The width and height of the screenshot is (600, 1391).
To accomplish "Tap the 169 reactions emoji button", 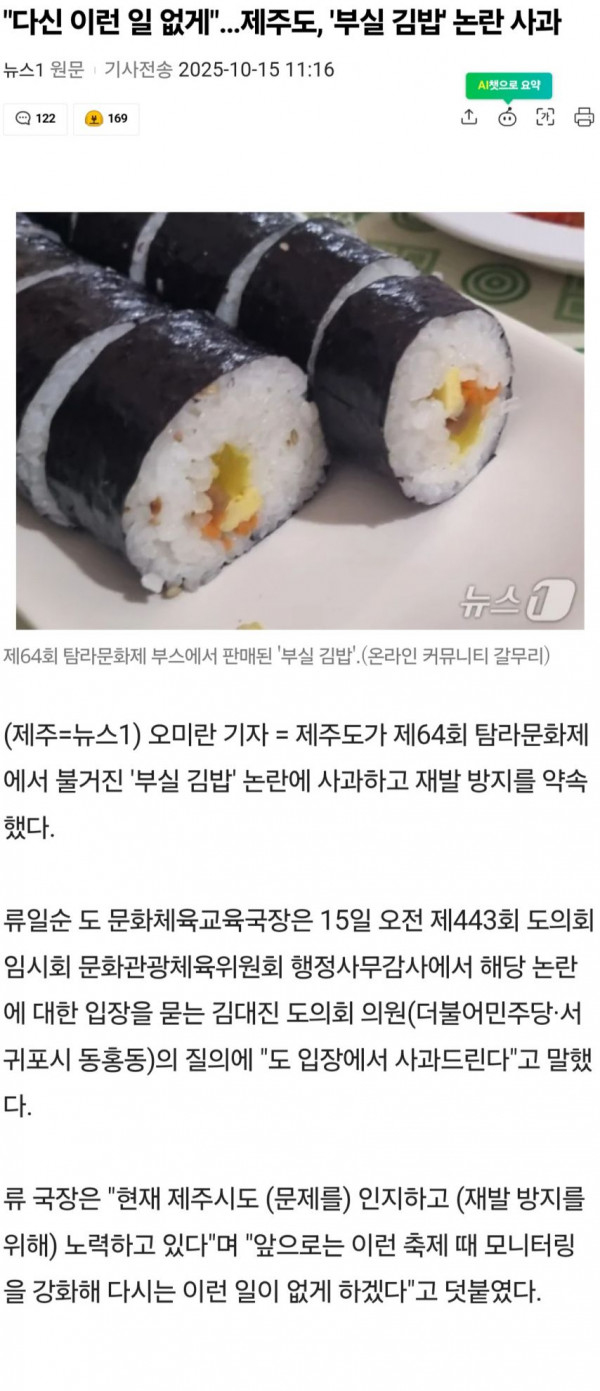I will tap(107, 118).
